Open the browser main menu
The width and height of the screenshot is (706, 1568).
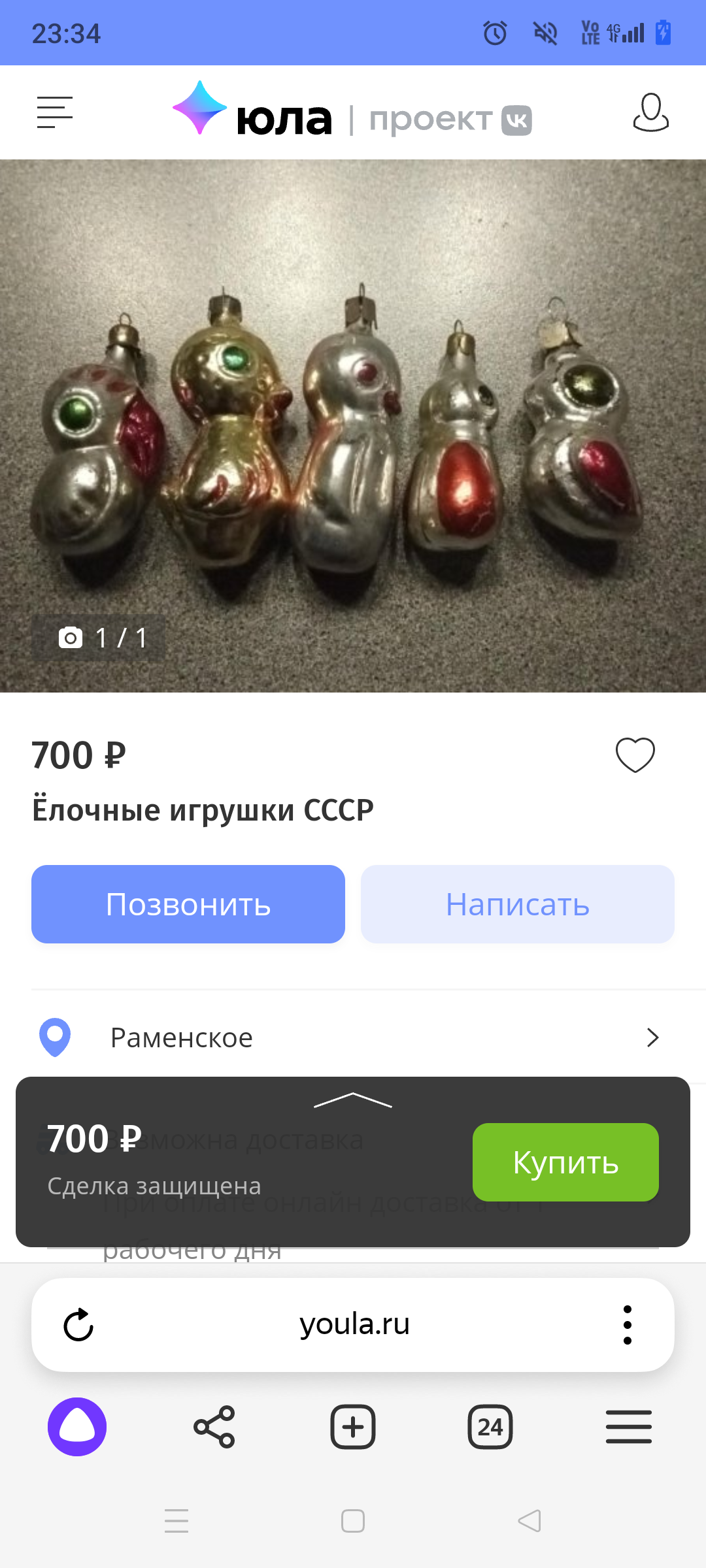[628, 1427]
